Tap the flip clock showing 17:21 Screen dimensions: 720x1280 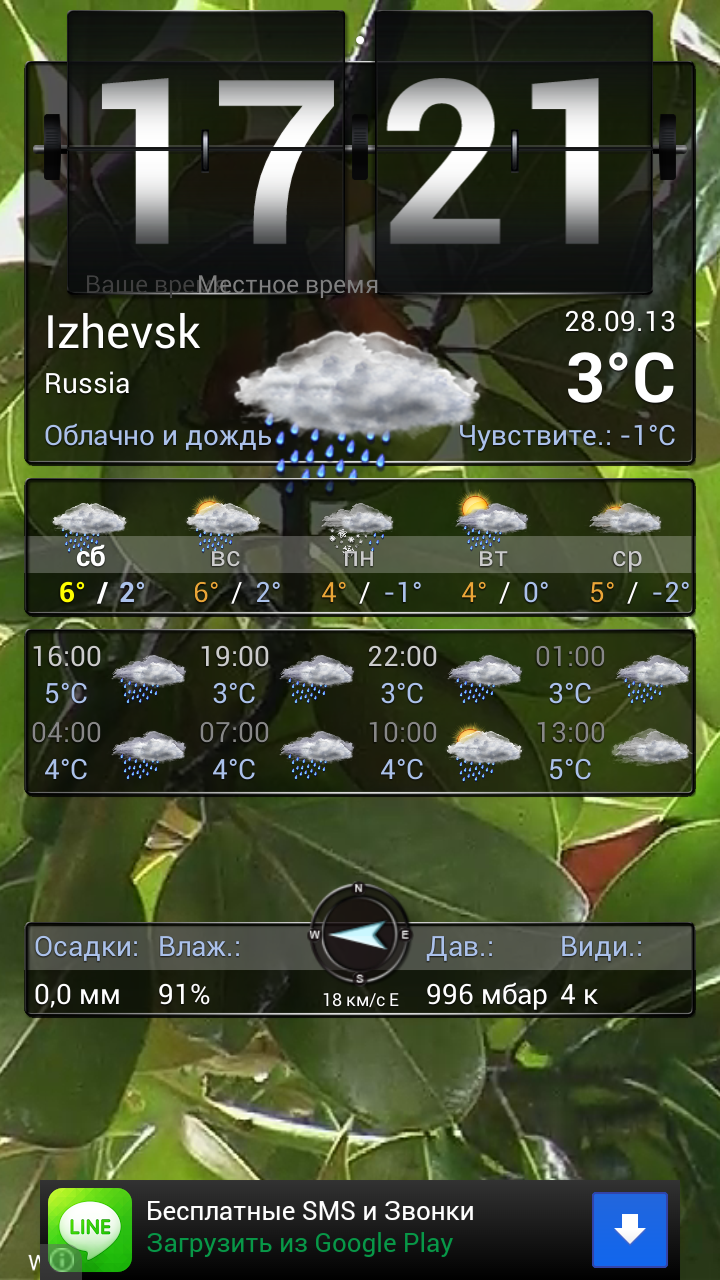(x=360, y=152)
